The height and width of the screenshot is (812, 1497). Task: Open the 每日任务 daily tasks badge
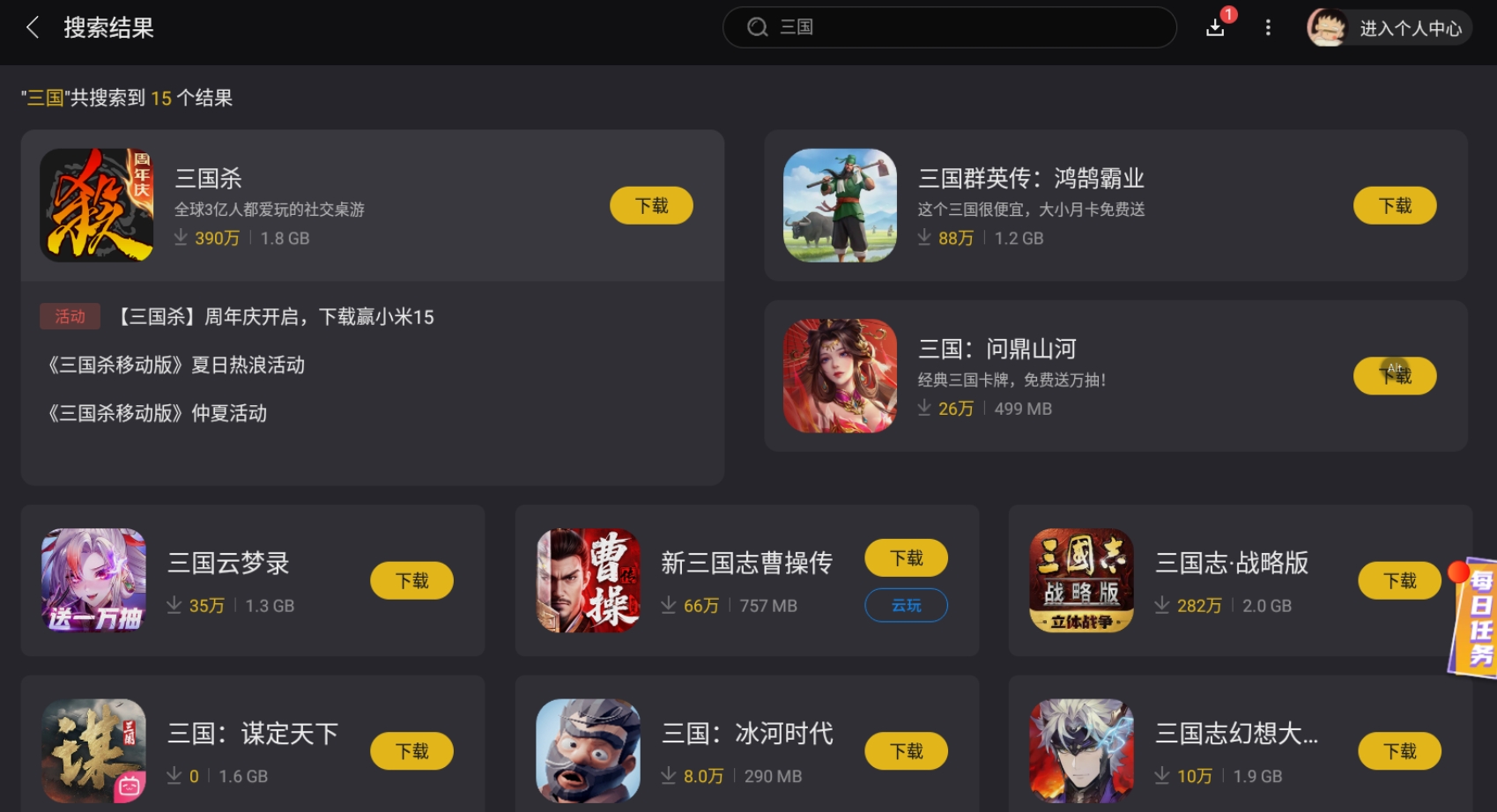pyautogui.click(x=1476, y=617)
